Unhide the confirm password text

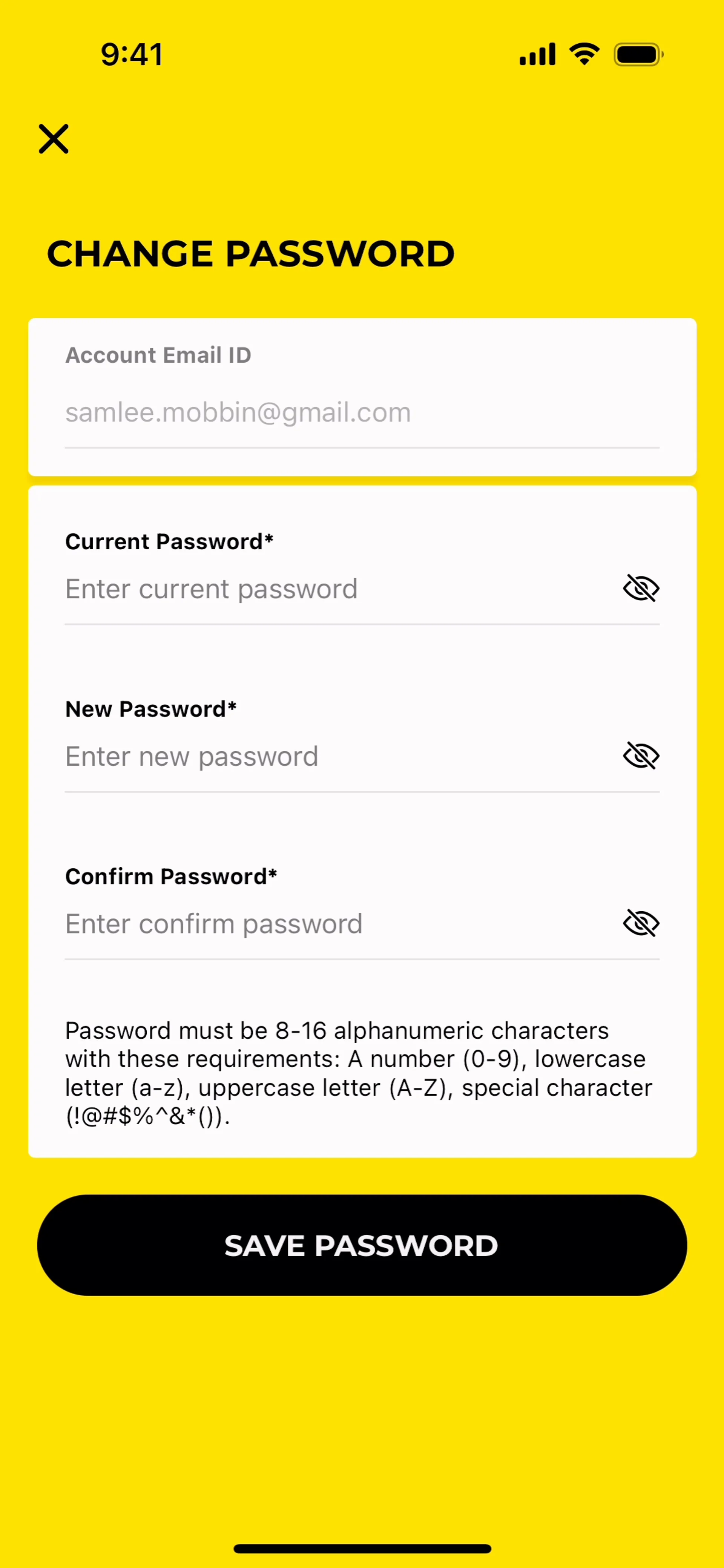coord(641,923)
